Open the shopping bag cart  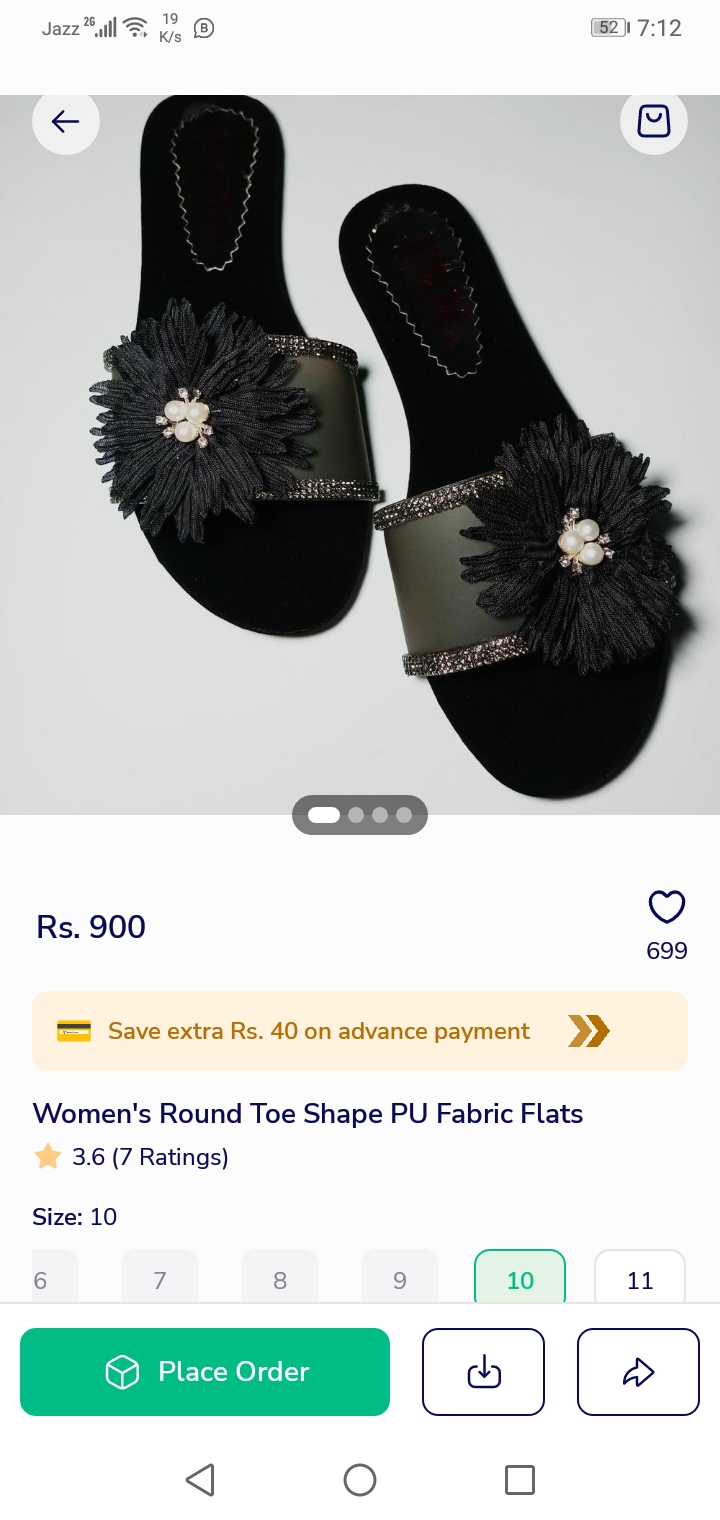tap(653, 122)
